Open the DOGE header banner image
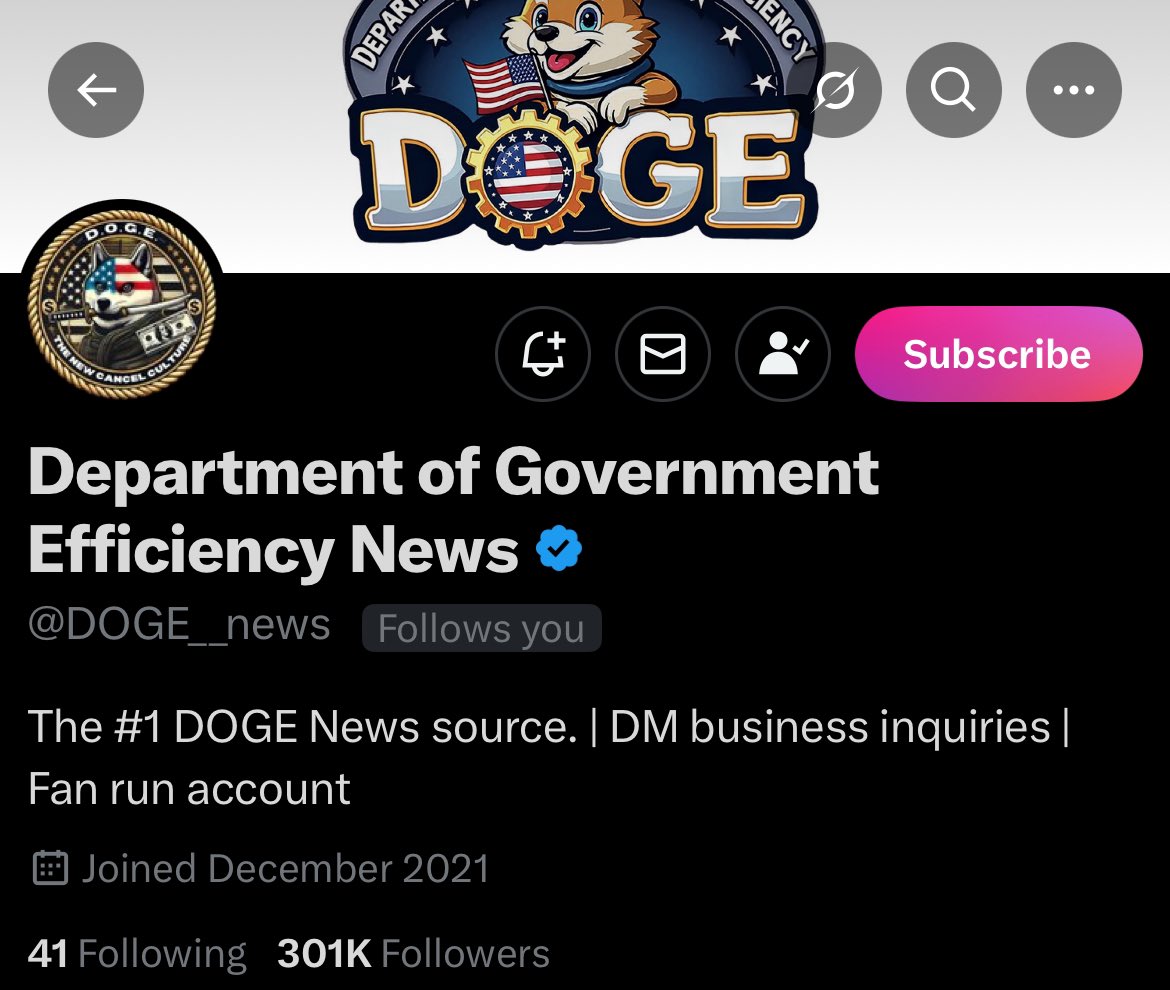Image resolution: width=1170 pixels, height=990 pixels. 585,130
